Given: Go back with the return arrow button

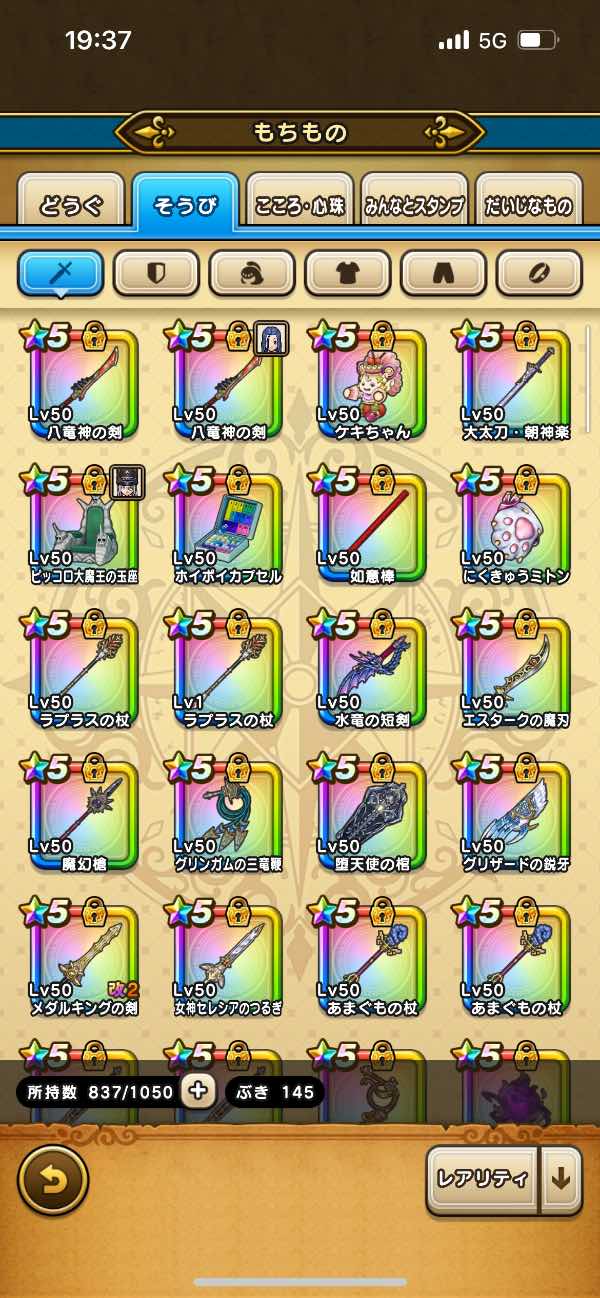Looking at the screenshot, I should [x=53, y=1179].
